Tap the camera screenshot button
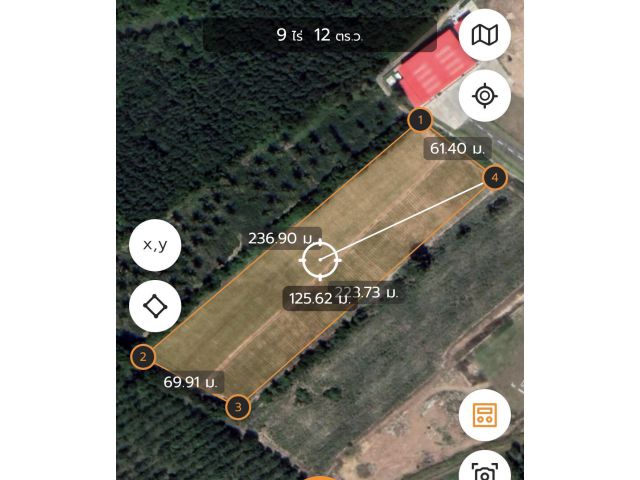This screenshot has width=640, height=480. pos(485,470)
